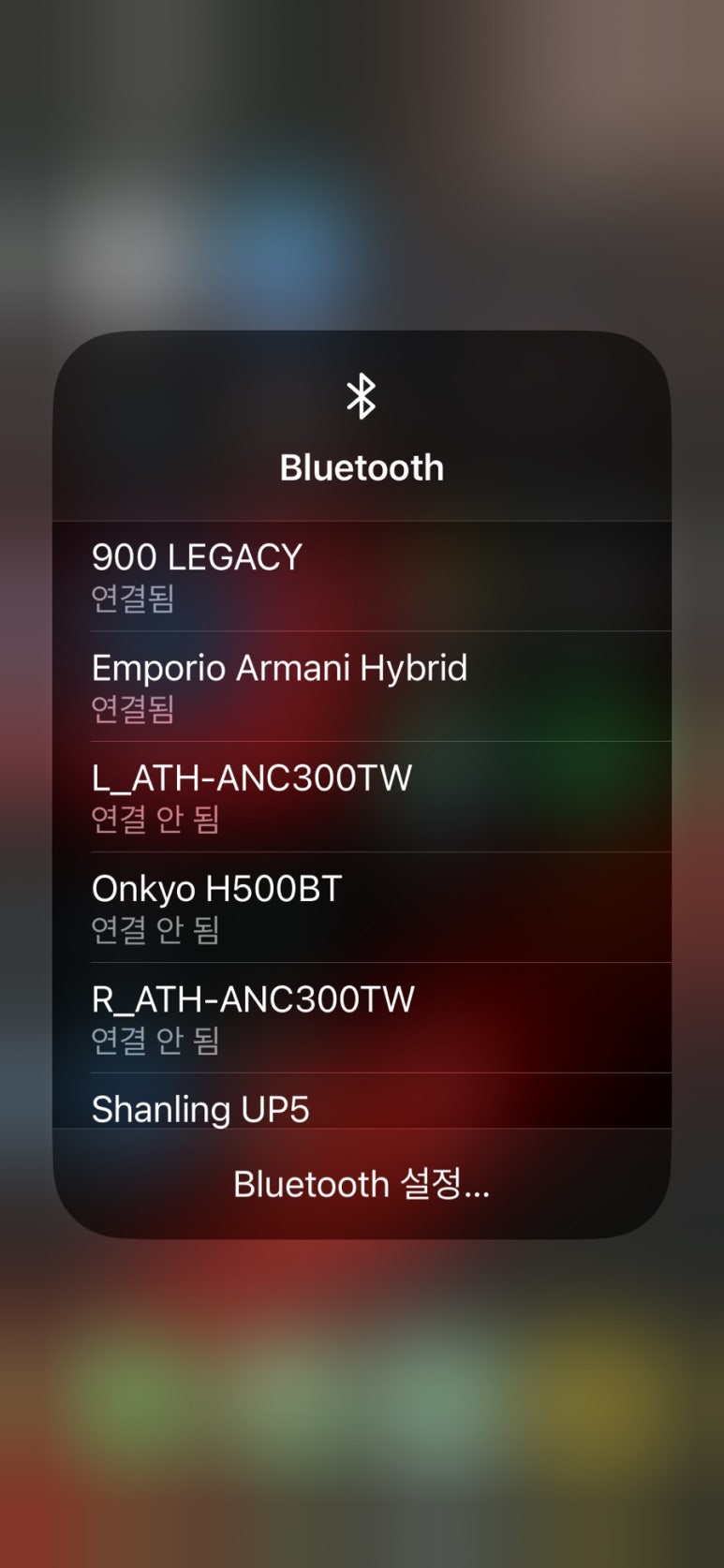
Task: Connect to L_ATH-ANC300TW
Action: (x=362, y=797)
